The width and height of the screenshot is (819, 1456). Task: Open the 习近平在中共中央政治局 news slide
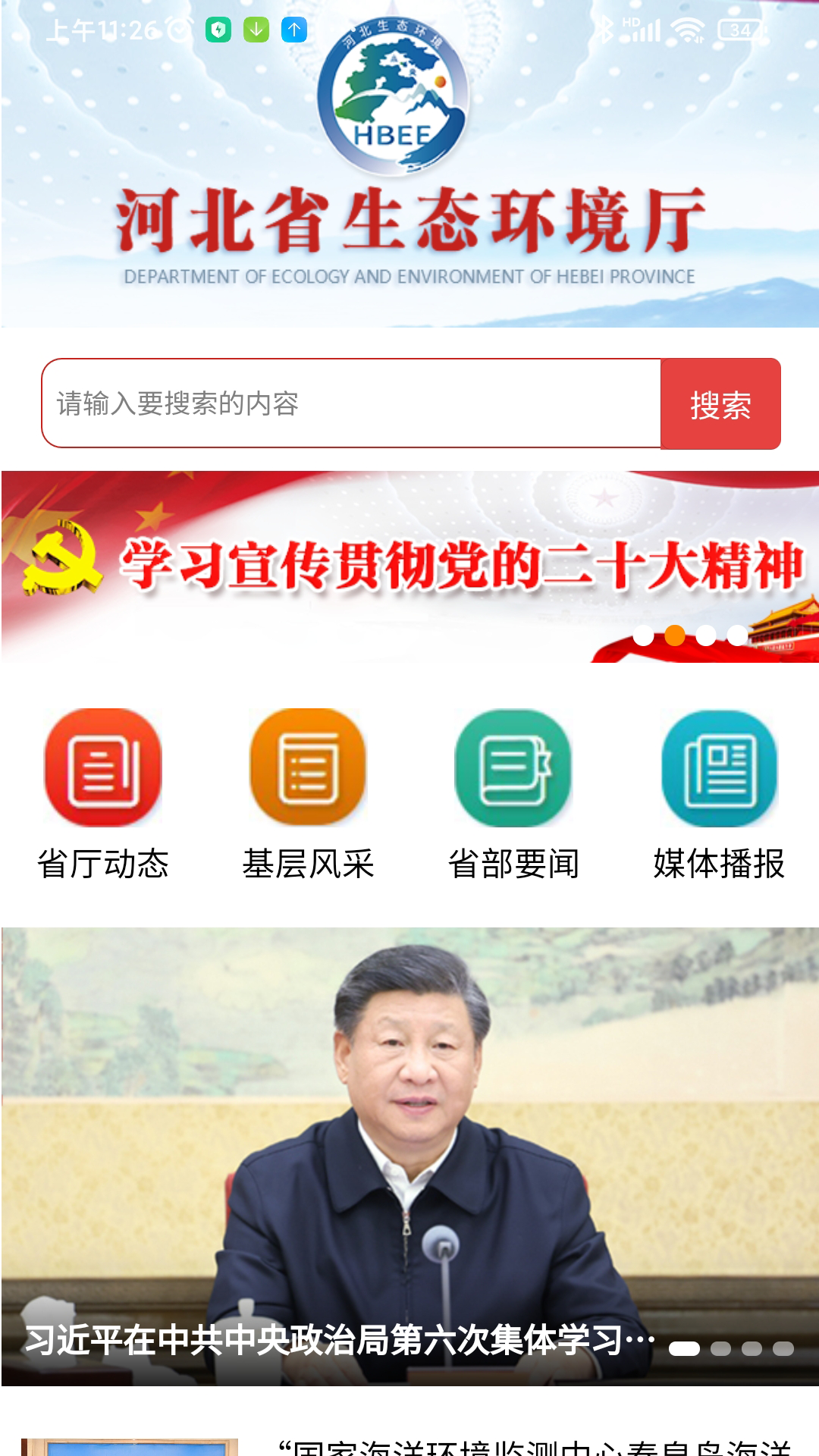tap(409, 1156)
